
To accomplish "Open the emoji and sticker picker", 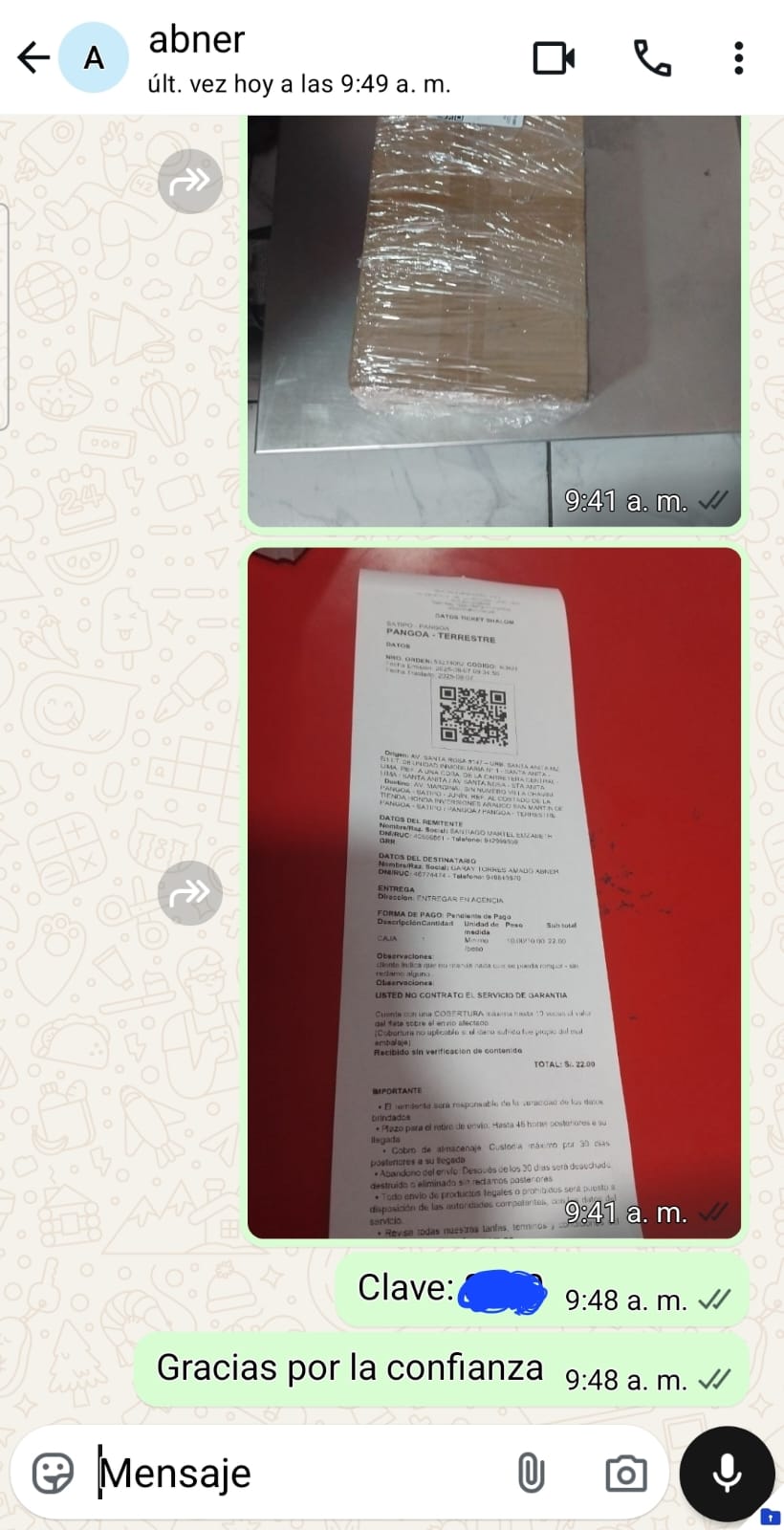I will (53, 1474).
